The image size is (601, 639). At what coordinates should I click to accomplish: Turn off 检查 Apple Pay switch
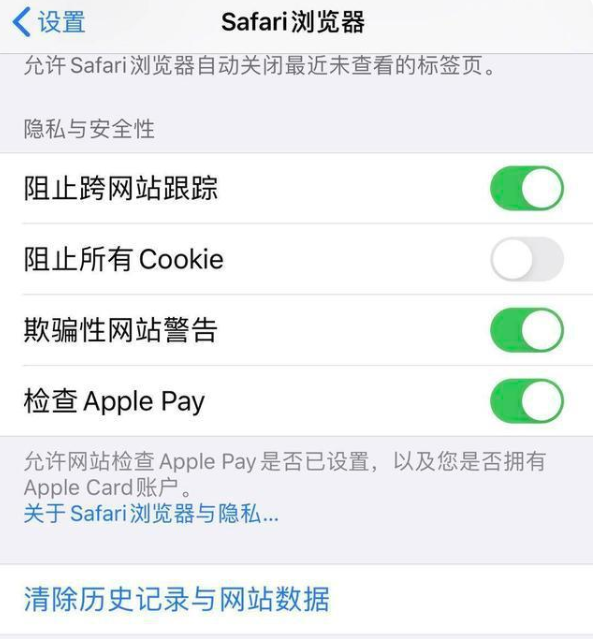point(526,402)
